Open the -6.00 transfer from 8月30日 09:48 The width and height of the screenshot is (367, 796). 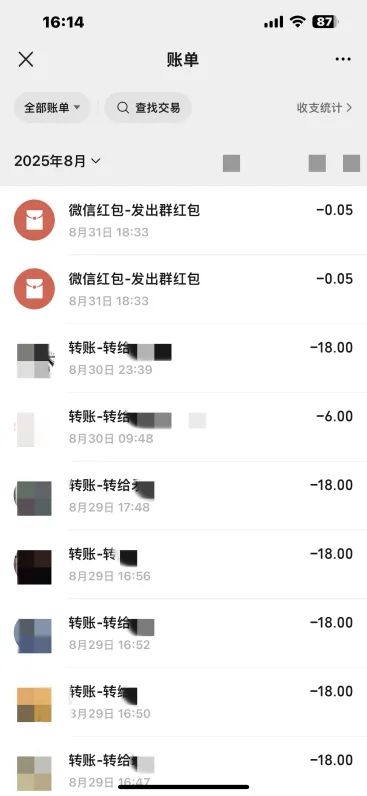point(184,427)
